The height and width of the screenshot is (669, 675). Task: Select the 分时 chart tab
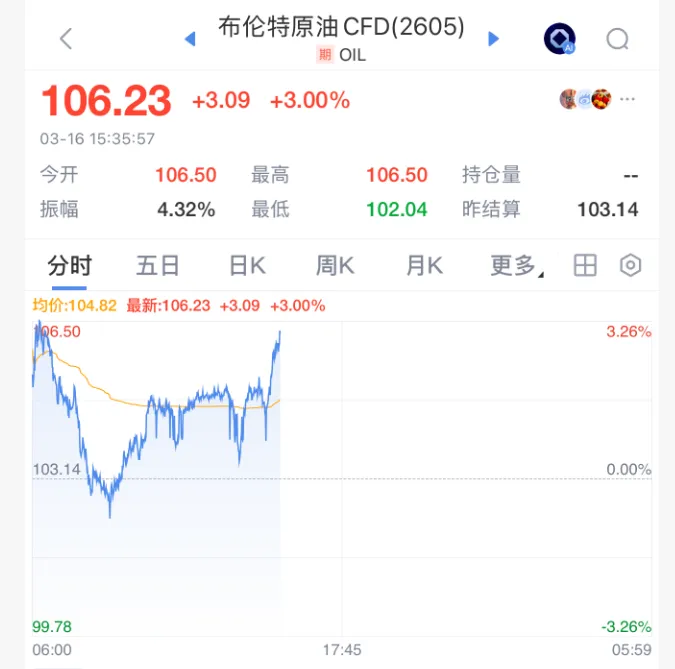[69, 265]
